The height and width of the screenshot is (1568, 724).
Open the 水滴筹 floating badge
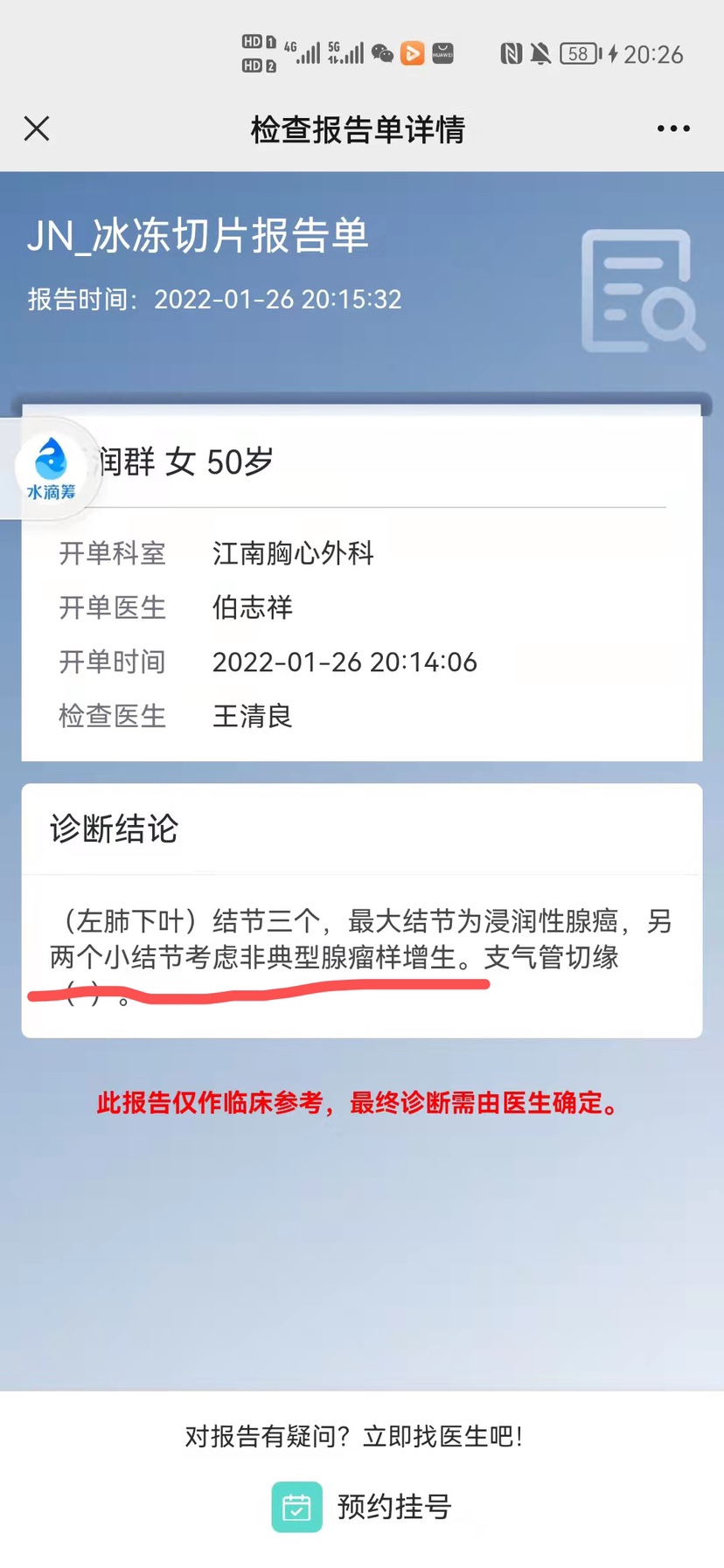(x=52, y=468)
